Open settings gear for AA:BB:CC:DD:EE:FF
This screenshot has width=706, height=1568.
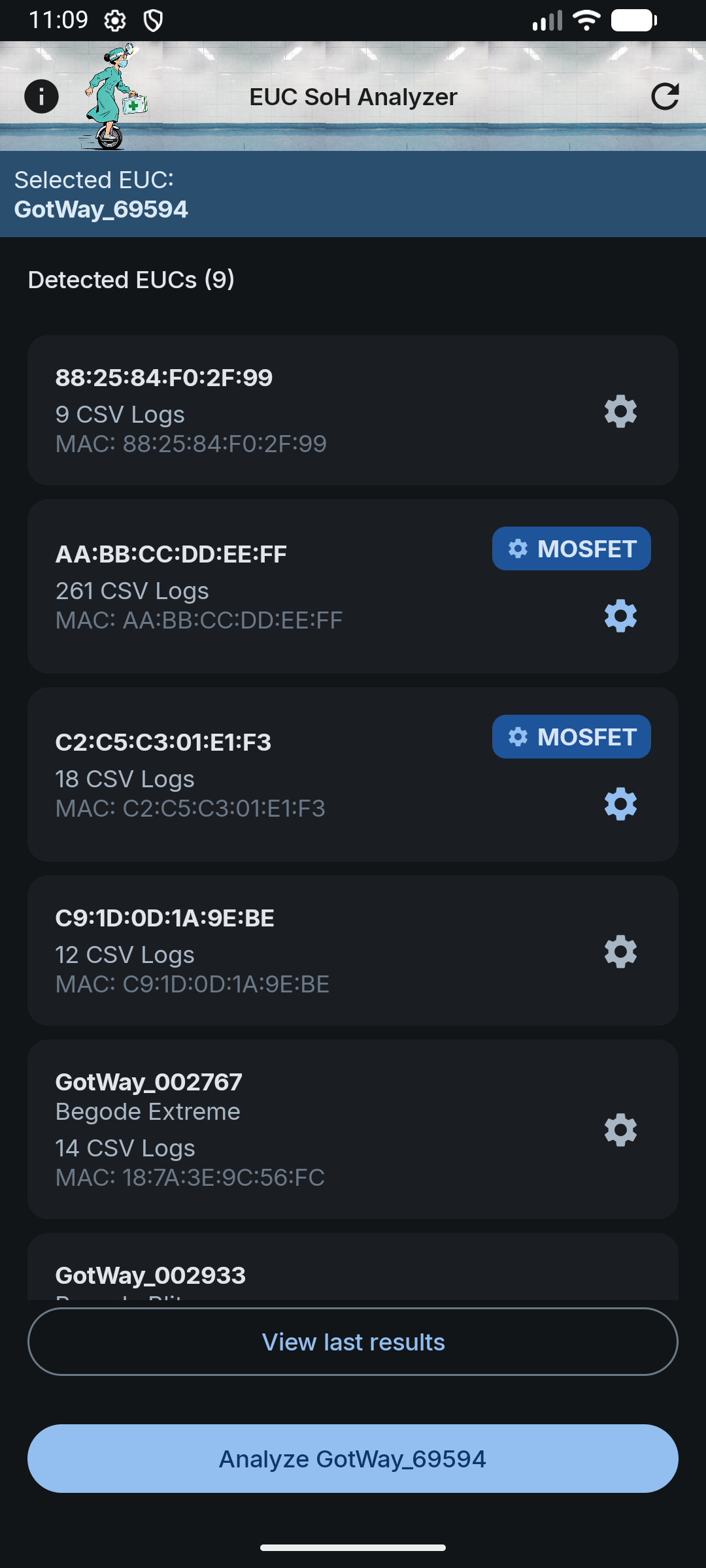coord(620,616)
